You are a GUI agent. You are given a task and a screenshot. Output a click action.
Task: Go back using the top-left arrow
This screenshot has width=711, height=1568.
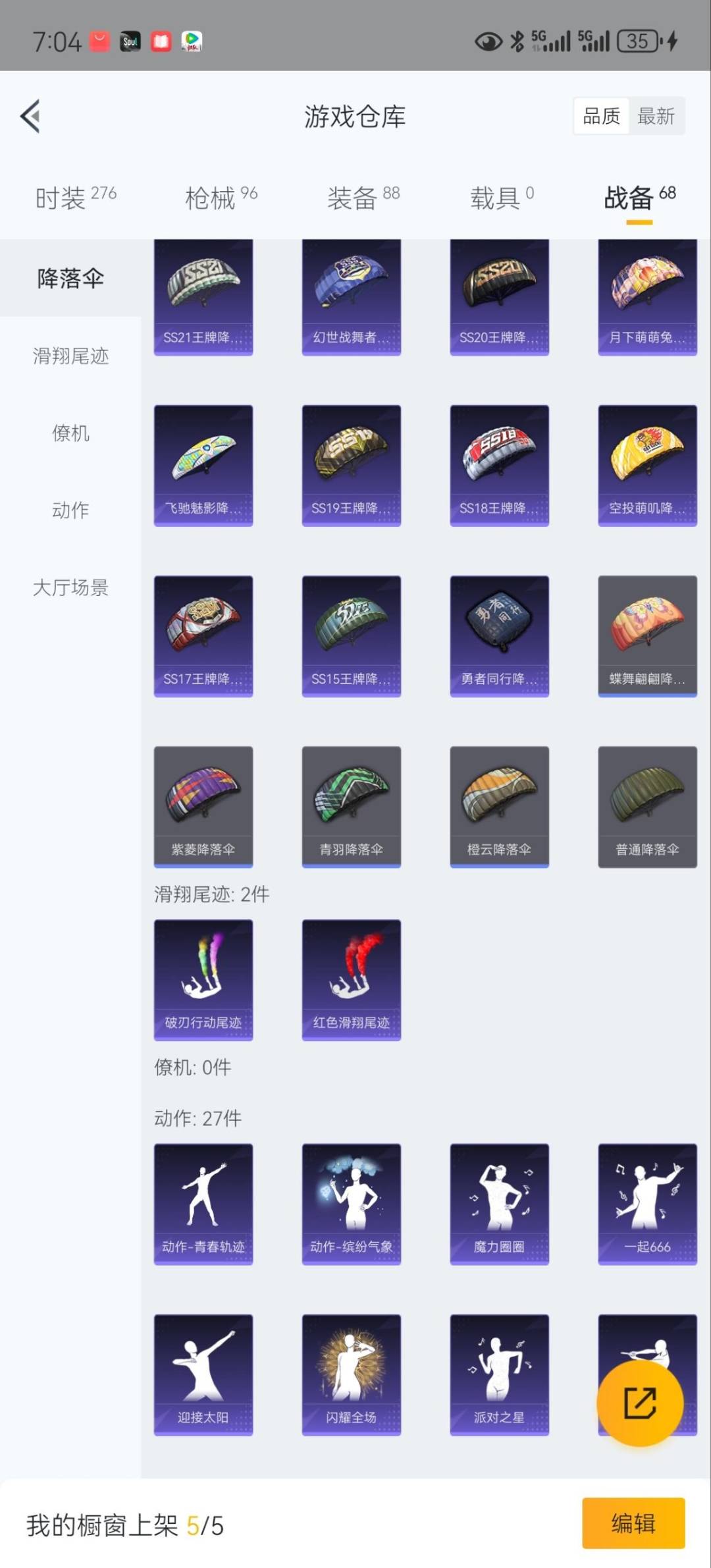30,117
